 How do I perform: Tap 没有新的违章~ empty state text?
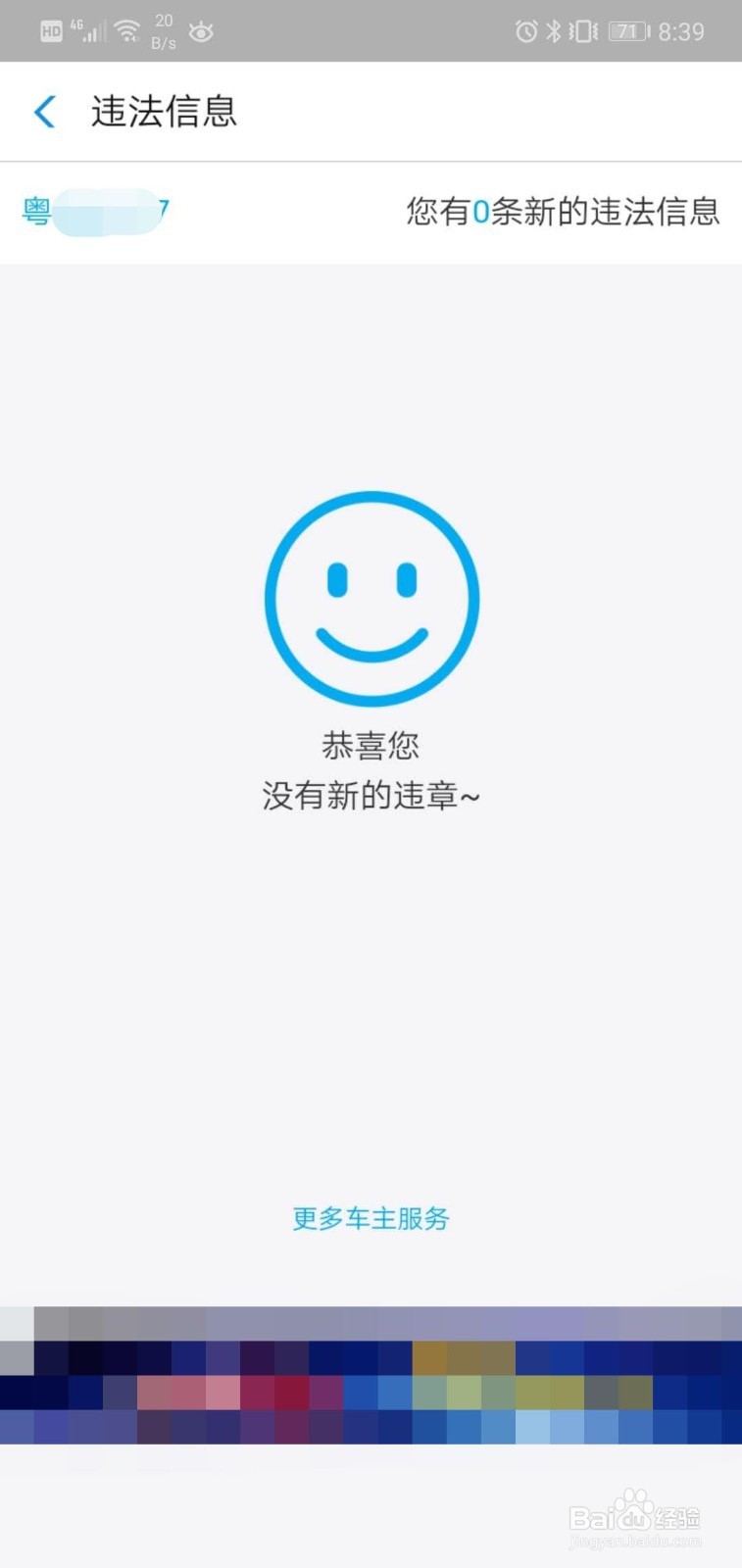coord(372,796)
